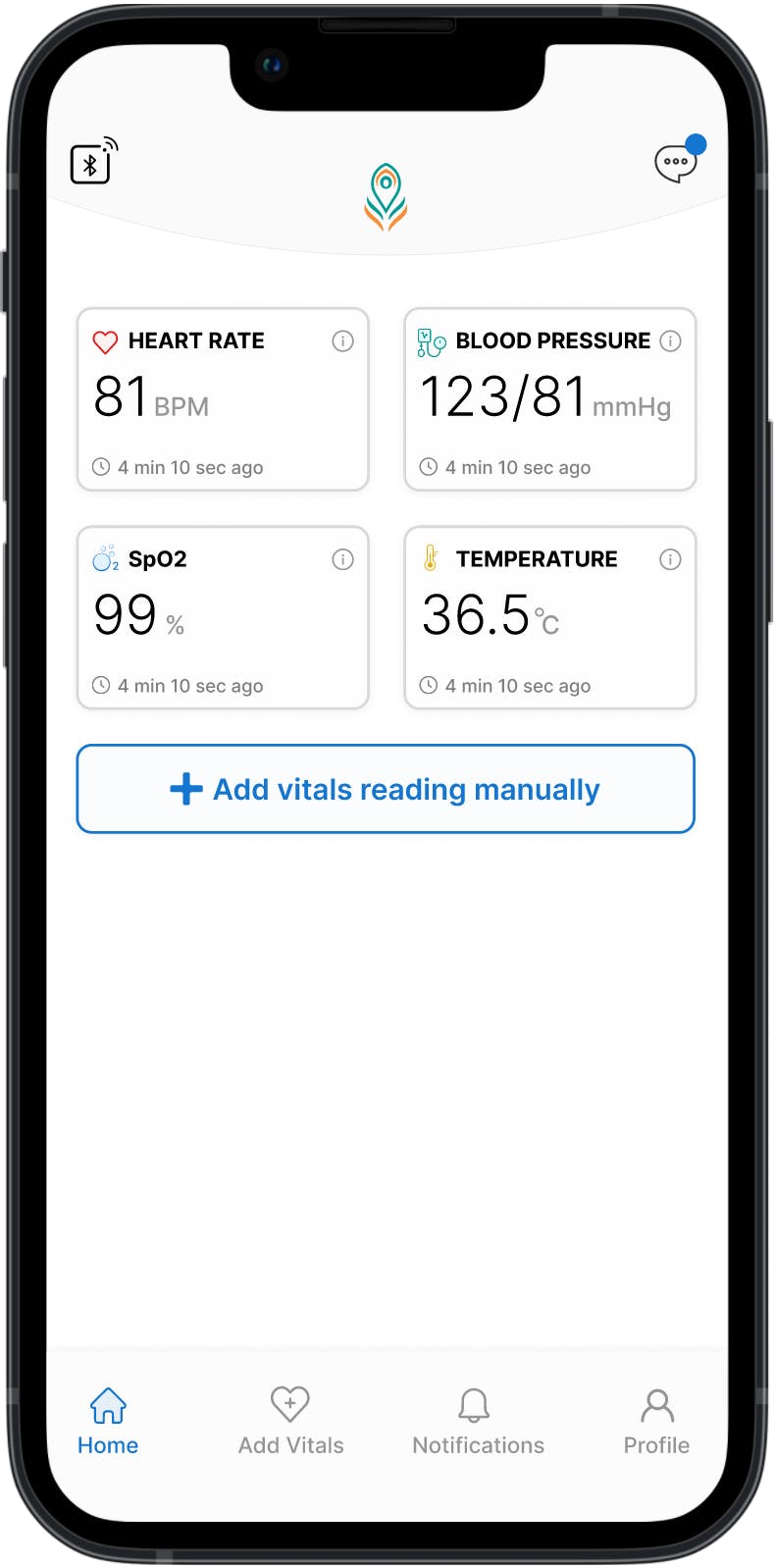Show info for Temperature
The image size is (775, 1568).
(x=670, y=559)
